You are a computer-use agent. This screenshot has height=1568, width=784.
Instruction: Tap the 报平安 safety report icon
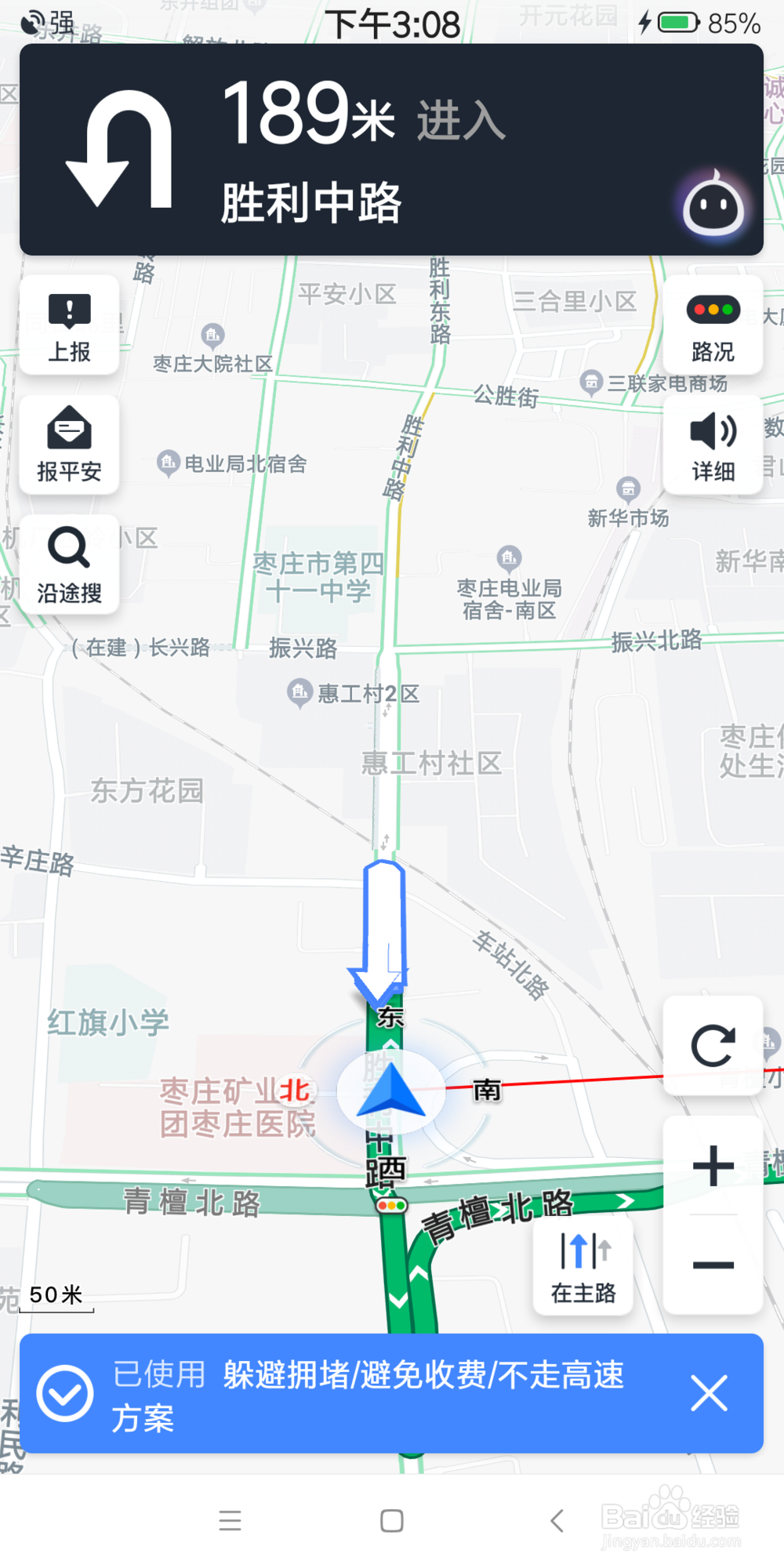pos(69,444)
